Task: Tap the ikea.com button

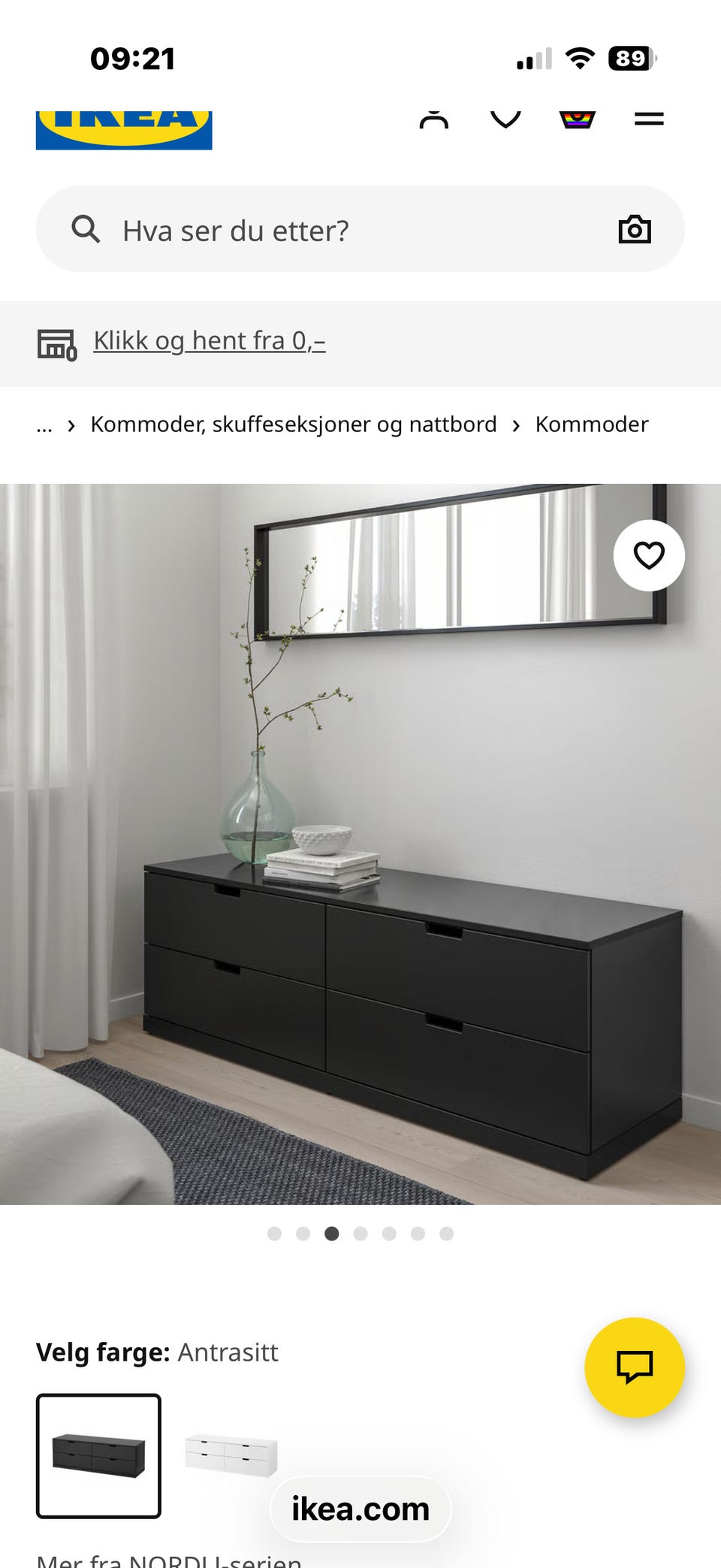Action: pos(360,1508)
